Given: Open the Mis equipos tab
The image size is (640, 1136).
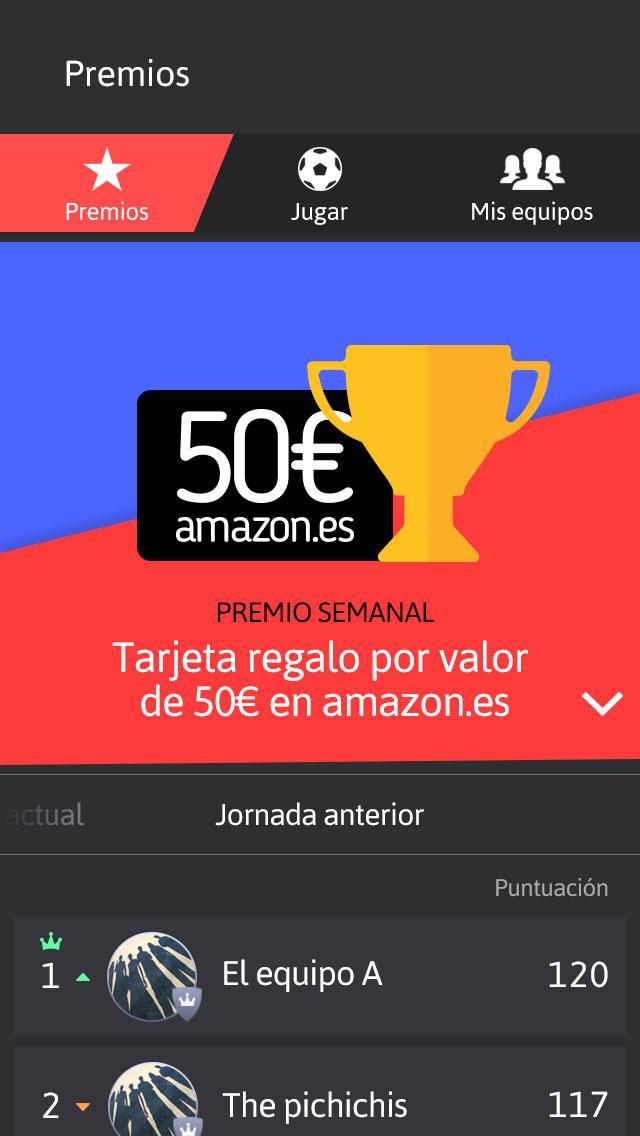Looking at the screenshot, I should [x=531, y=187].
